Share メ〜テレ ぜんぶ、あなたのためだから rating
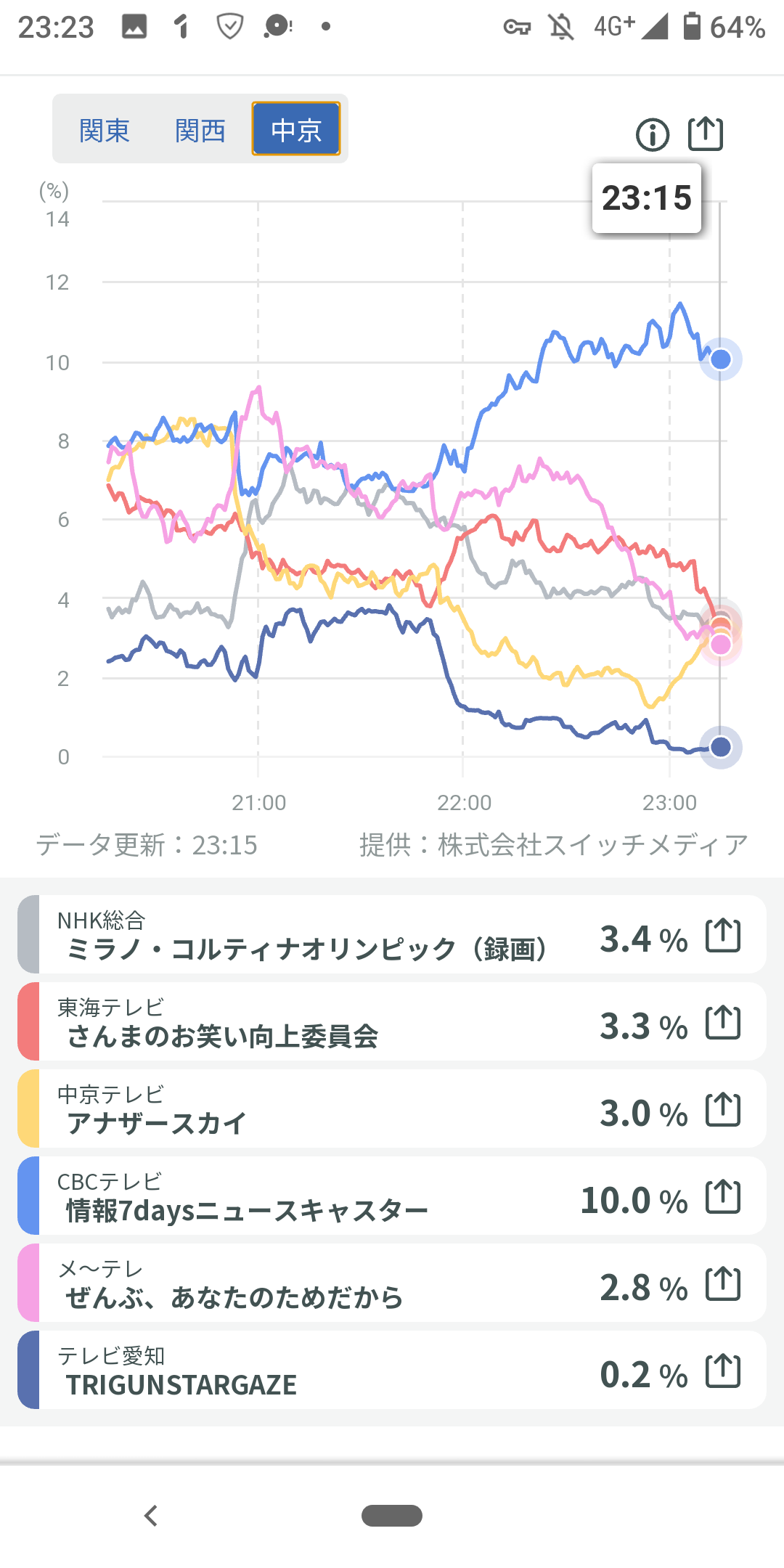Image resolution: width=784 pixels, height=1568 pixels. point(723,1283)
